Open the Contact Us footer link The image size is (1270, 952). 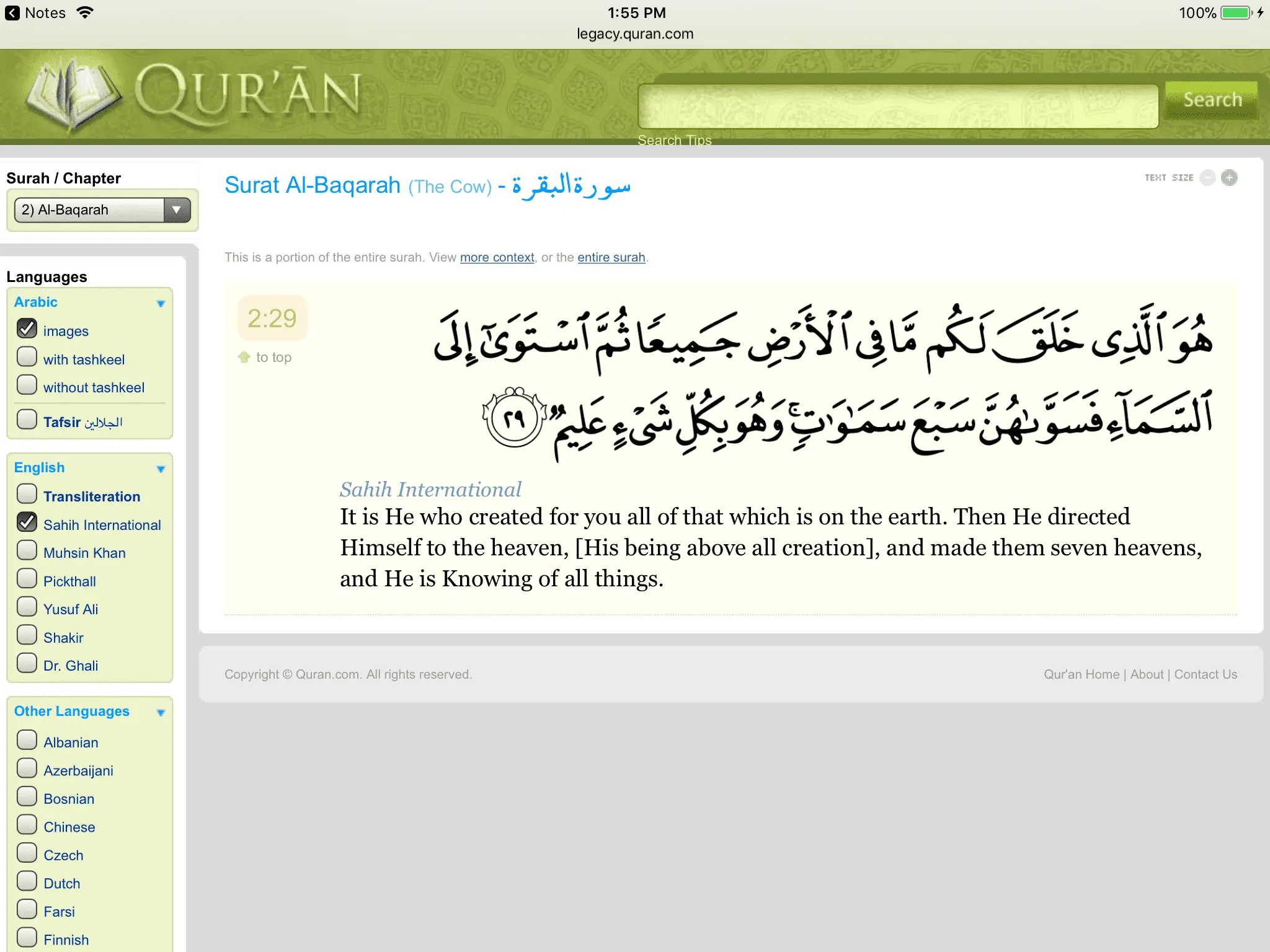(x=1205, y=674)
